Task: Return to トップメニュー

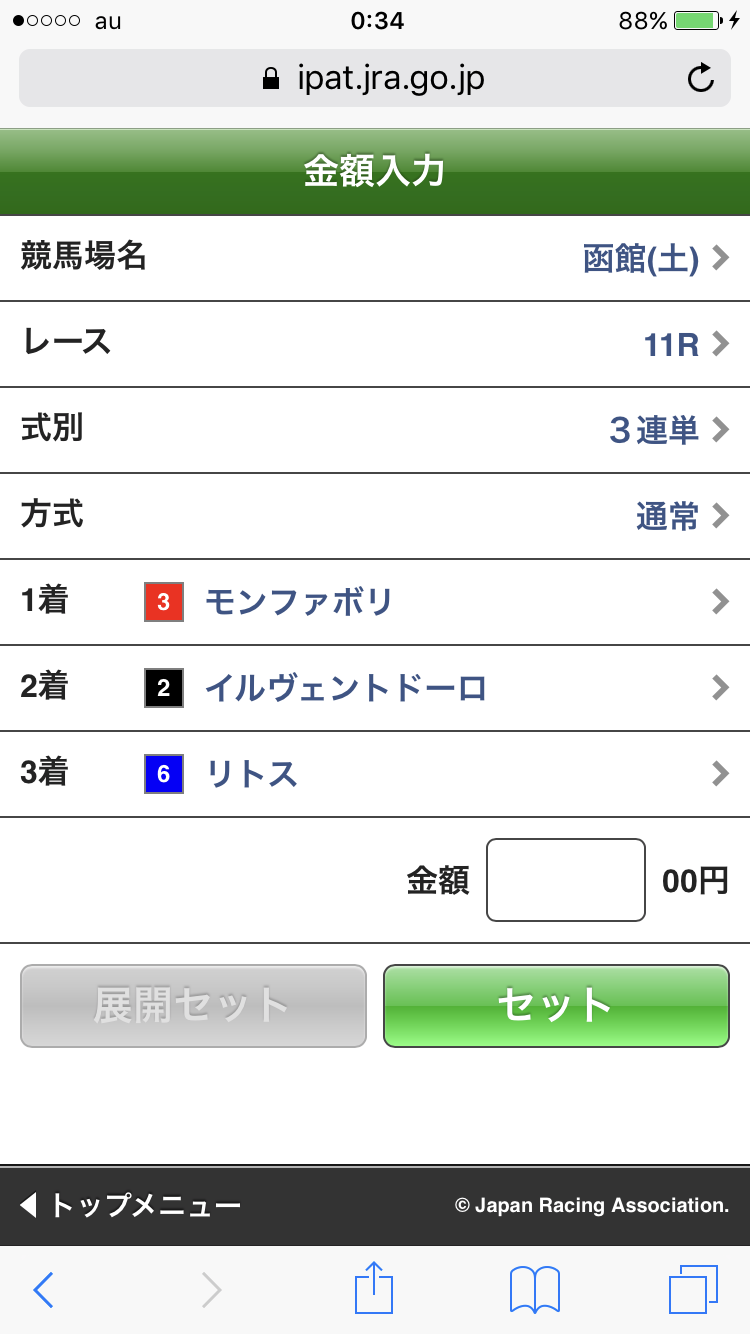Action: coord(131,1205)
